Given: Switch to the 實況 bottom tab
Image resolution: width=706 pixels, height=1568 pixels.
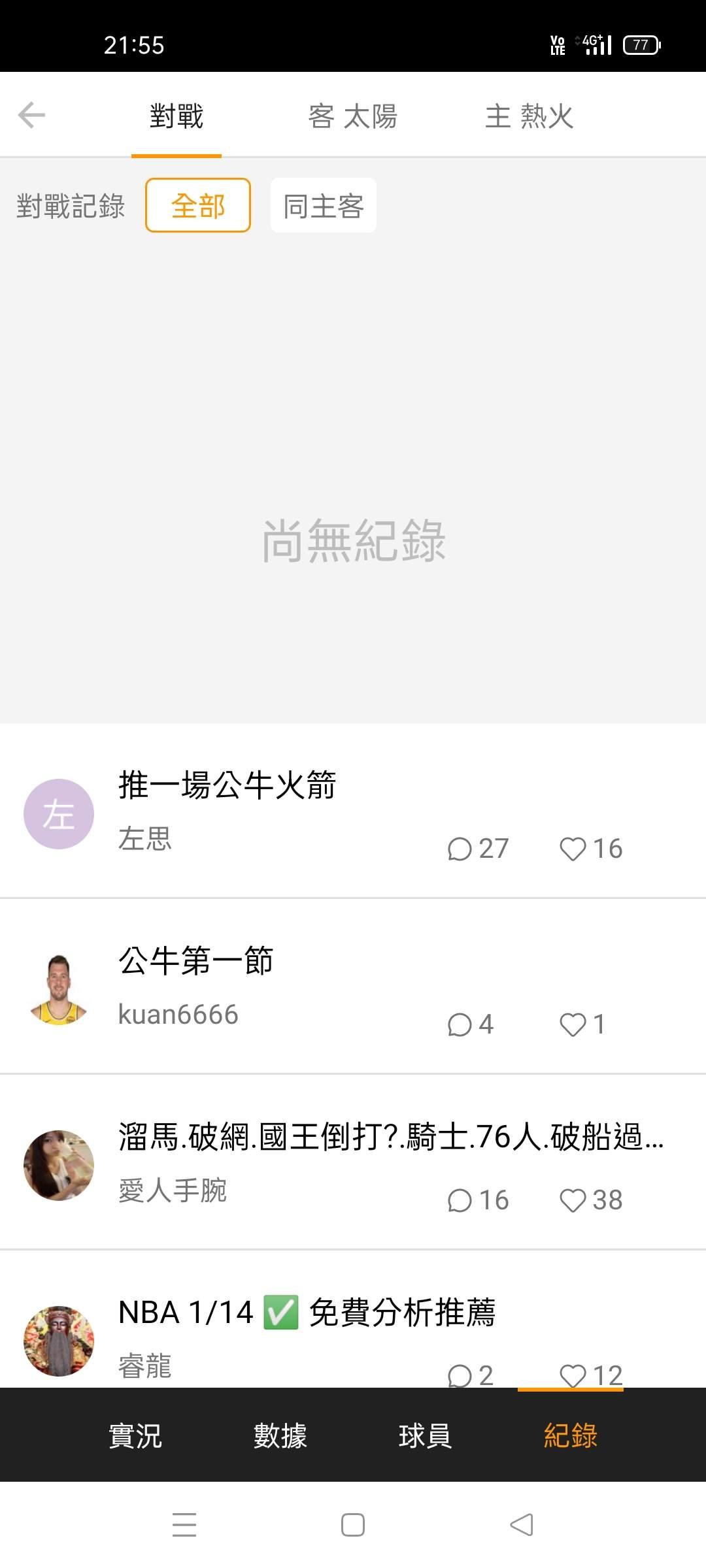Looking at the screenshot, I should pos(135,1435).
